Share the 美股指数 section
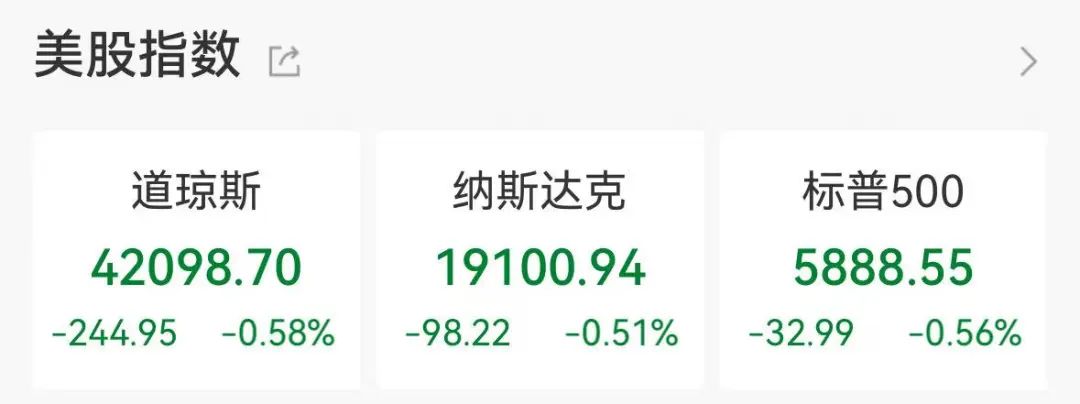Image resolution: width=1080 pixels, height=404 pixels. [285, 62]
